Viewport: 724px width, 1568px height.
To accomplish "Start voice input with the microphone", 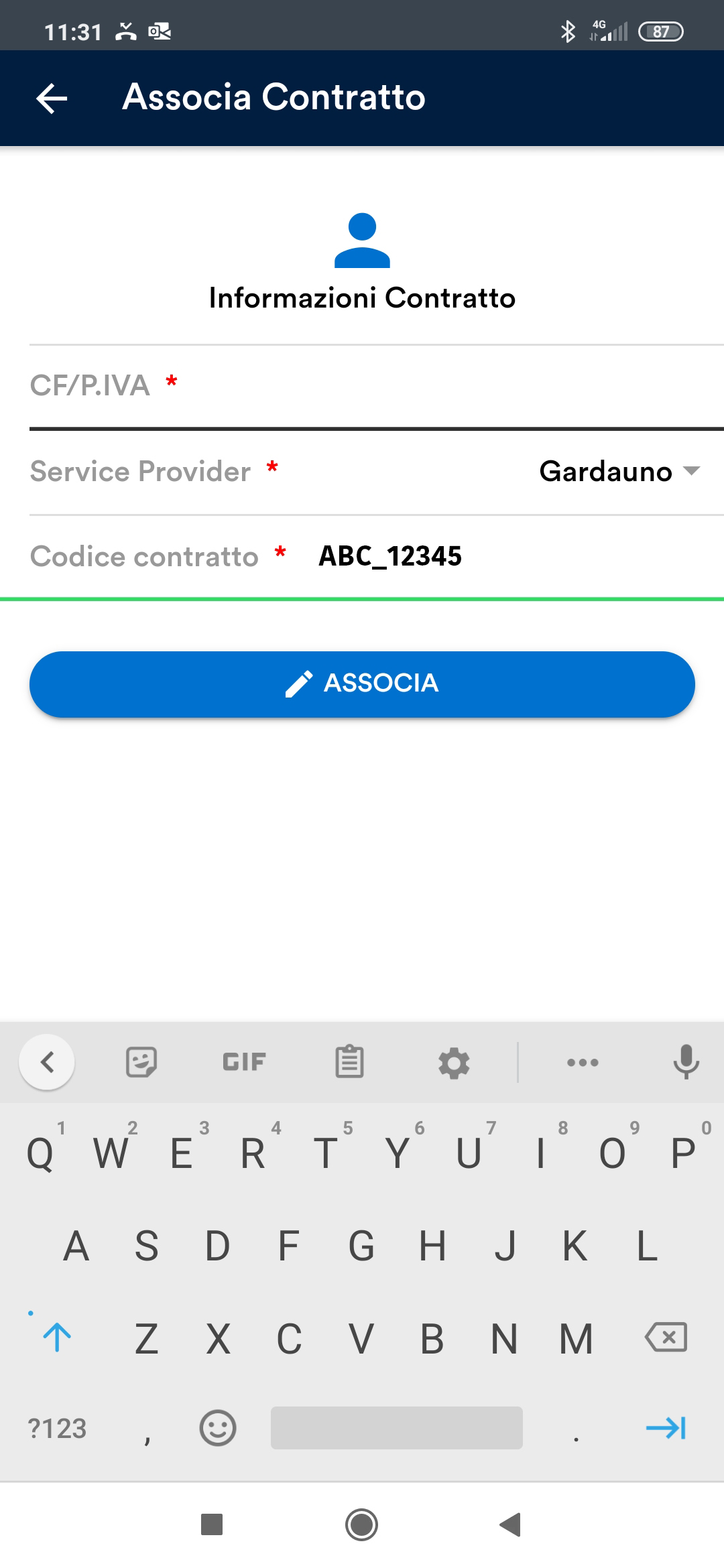I will pyautogui.click(x=686, y=1062).
